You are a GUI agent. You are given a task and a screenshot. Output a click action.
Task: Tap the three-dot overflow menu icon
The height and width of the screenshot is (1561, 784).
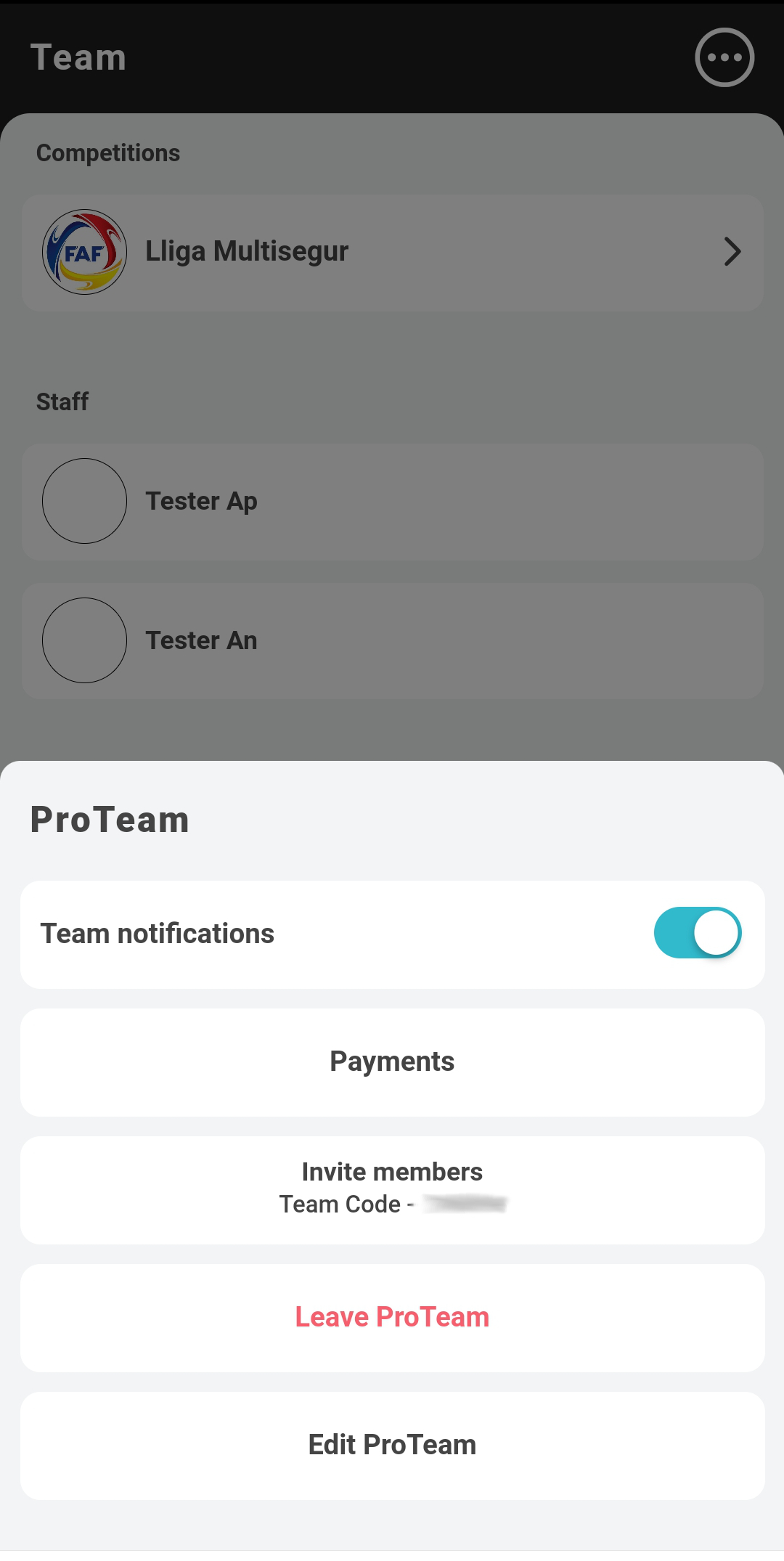(724, 57)
